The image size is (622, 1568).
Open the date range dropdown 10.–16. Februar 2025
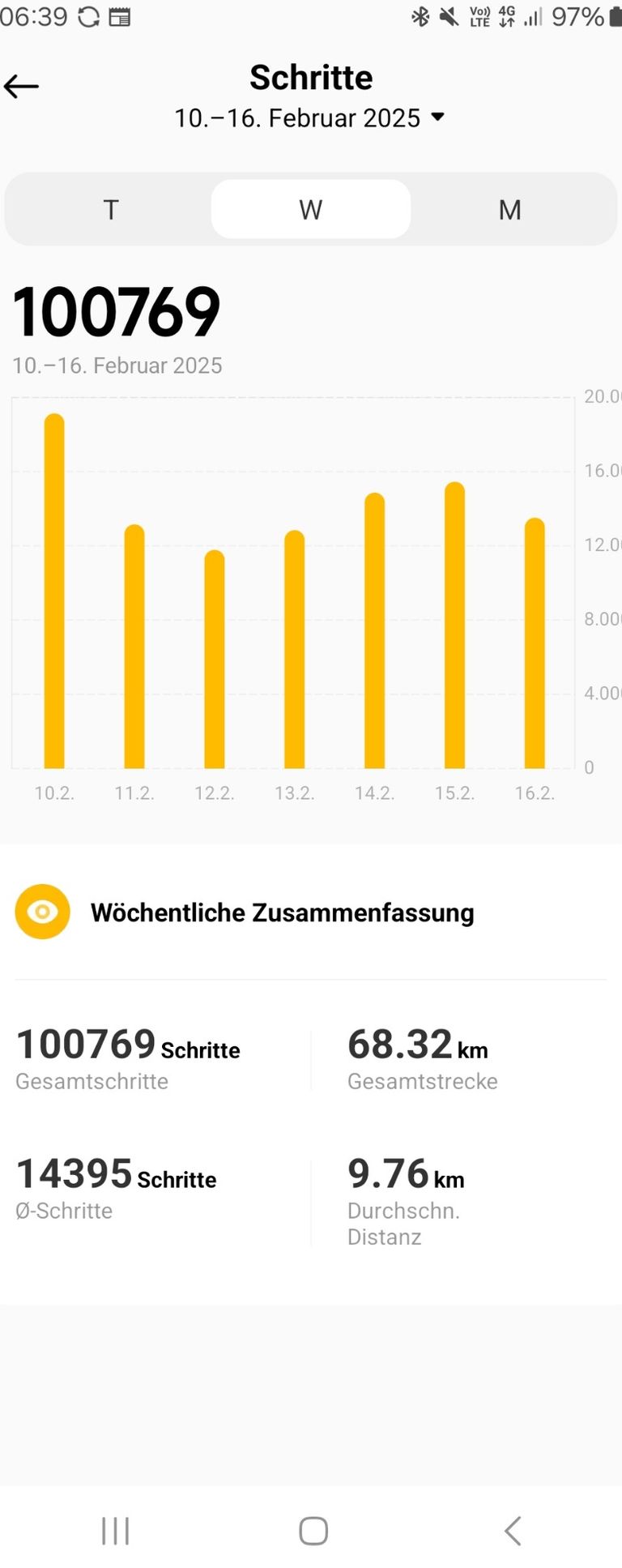tap(310, 117)
